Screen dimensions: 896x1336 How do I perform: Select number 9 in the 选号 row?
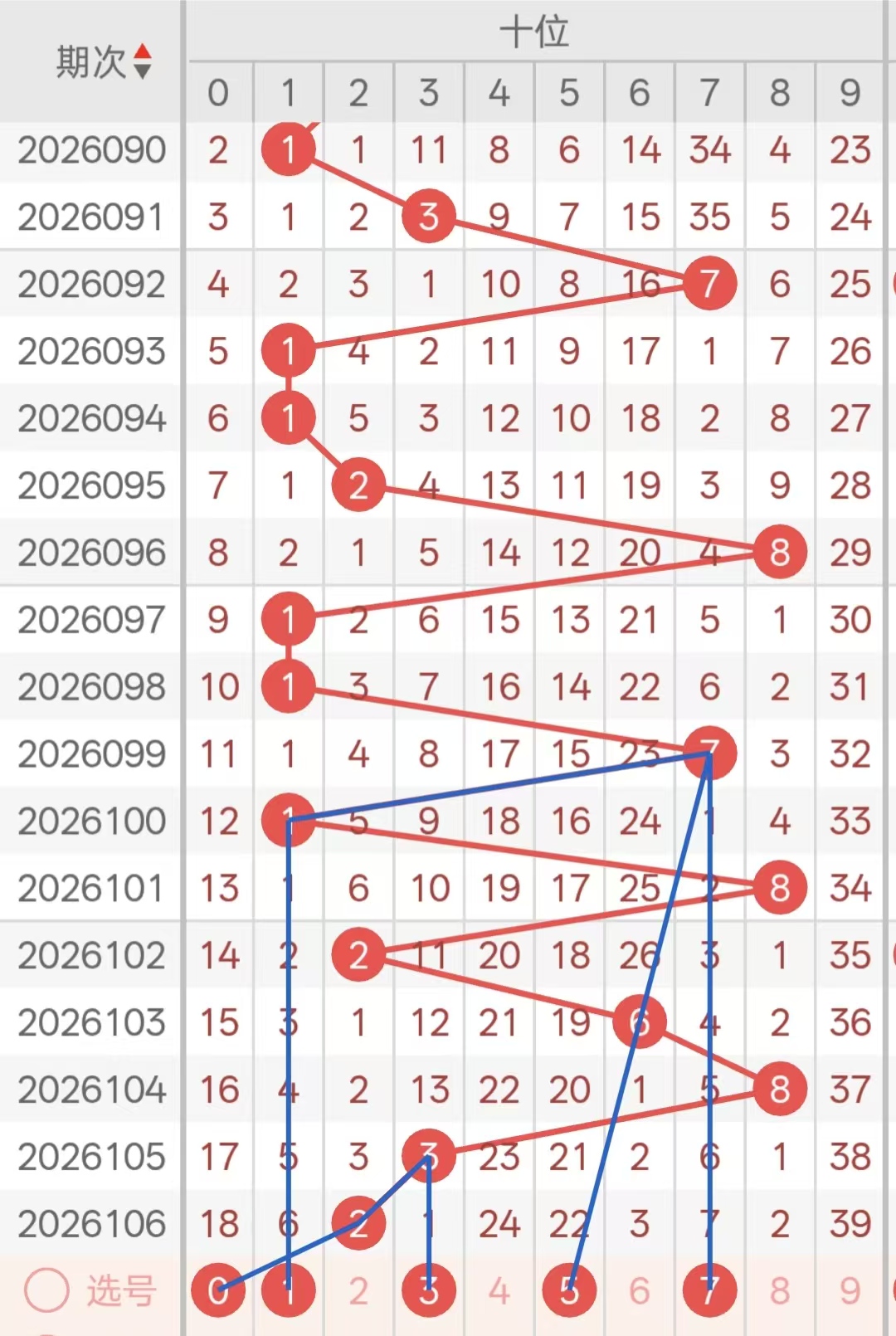850,1290
